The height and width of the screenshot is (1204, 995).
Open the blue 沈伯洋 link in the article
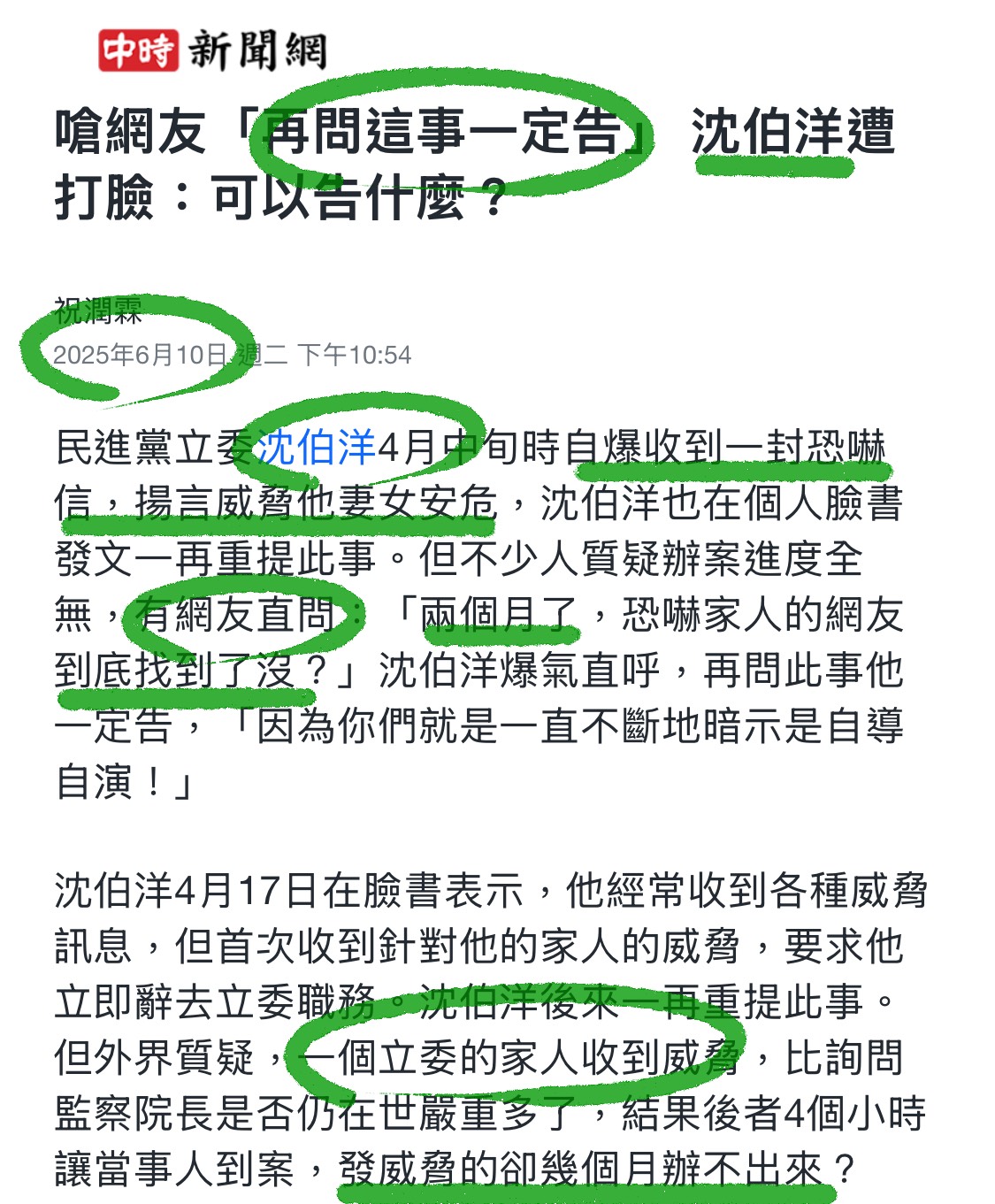pos(316,448)
